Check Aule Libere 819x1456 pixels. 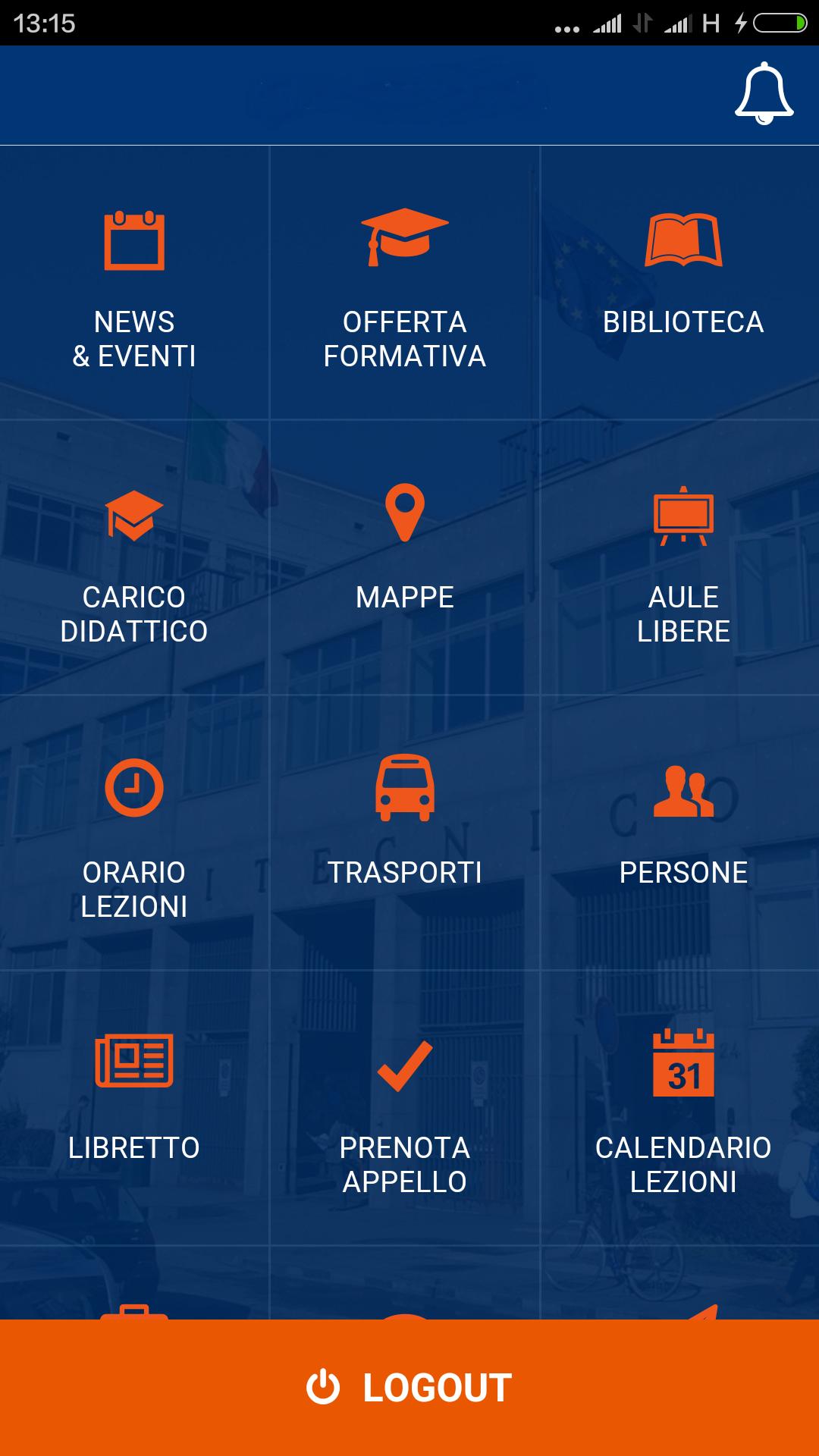(682, 560)
